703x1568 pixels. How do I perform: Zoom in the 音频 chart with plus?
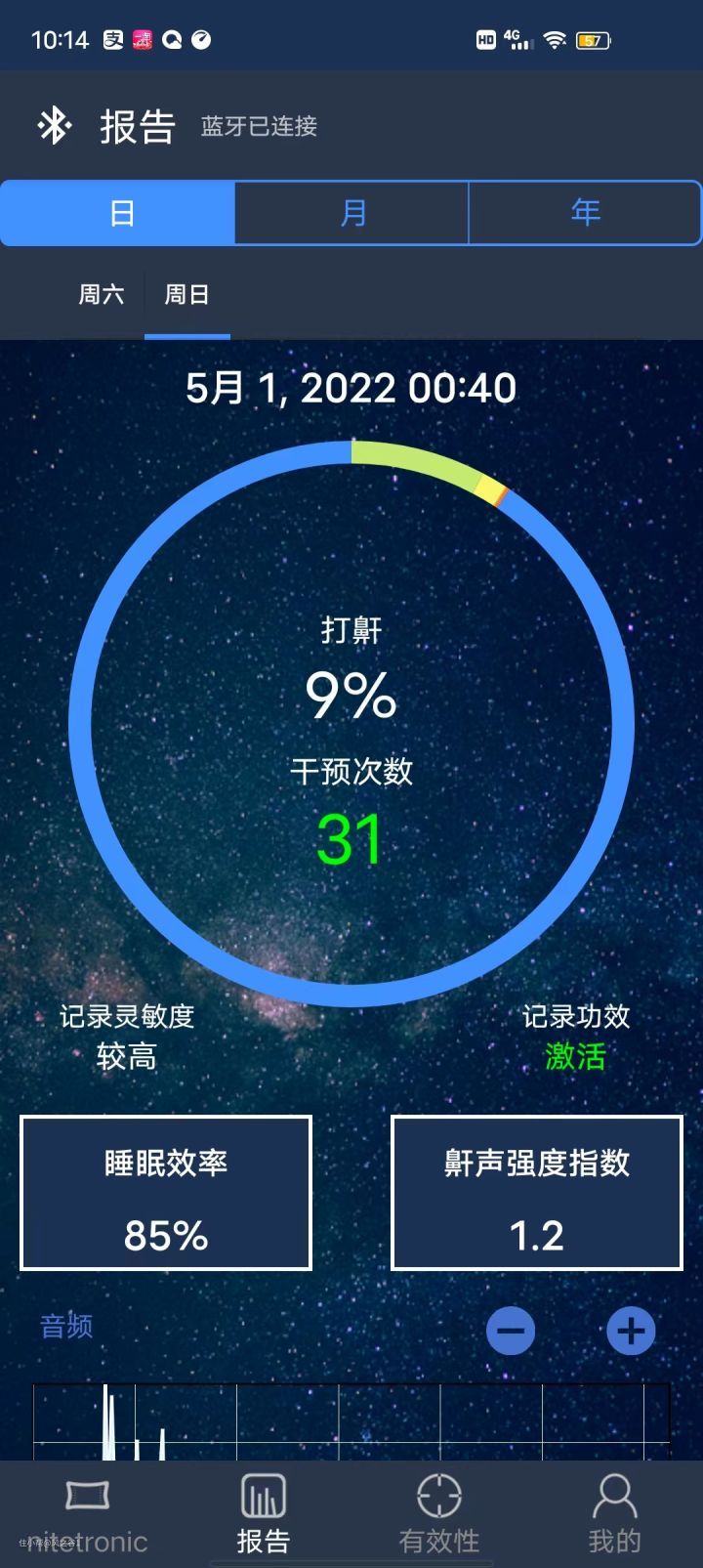pyautogui.click(x=631, y=1331)
